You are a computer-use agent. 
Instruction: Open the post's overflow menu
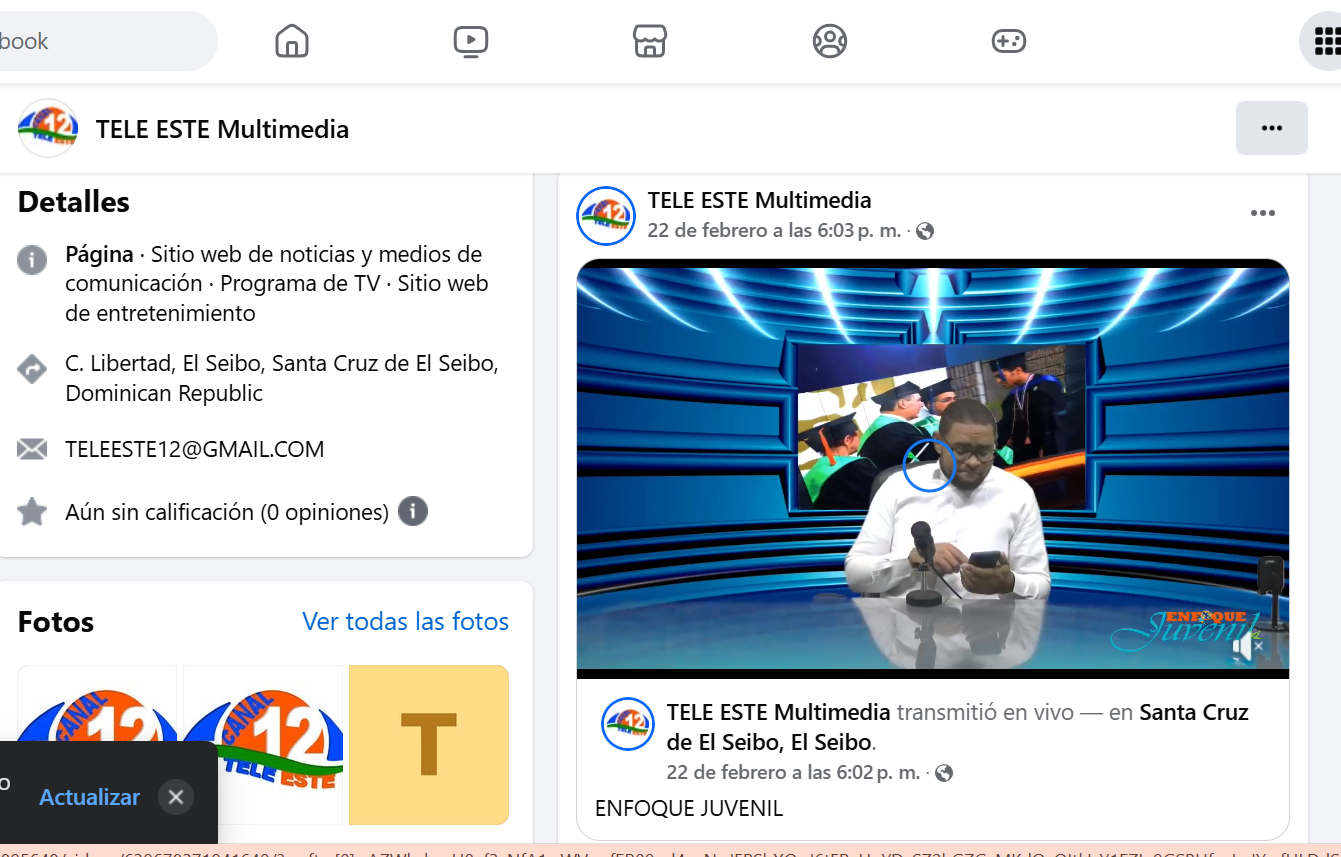point(1262,213)
